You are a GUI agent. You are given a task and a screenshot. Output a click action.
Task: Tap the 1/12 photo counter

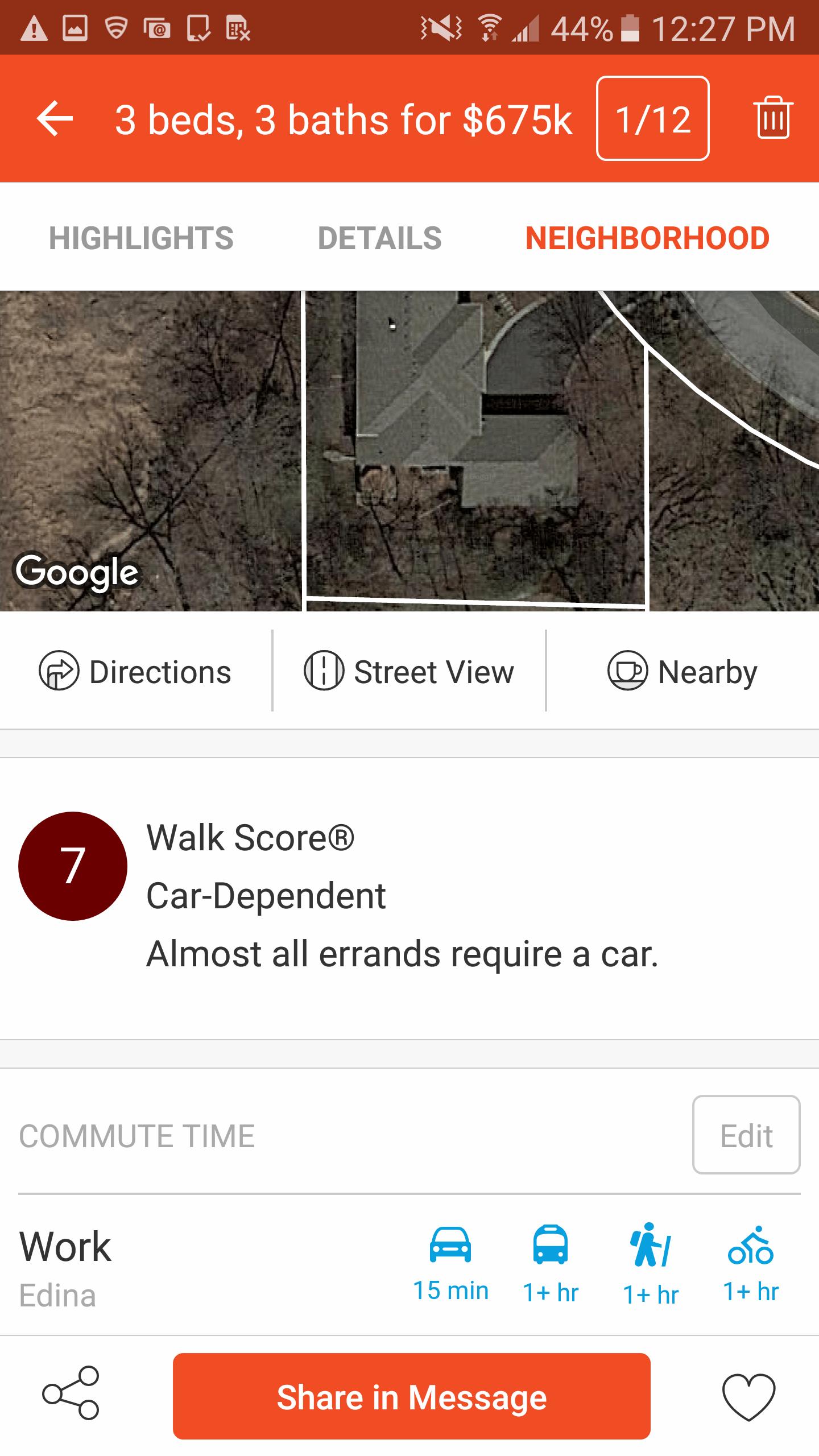(652, 118)
